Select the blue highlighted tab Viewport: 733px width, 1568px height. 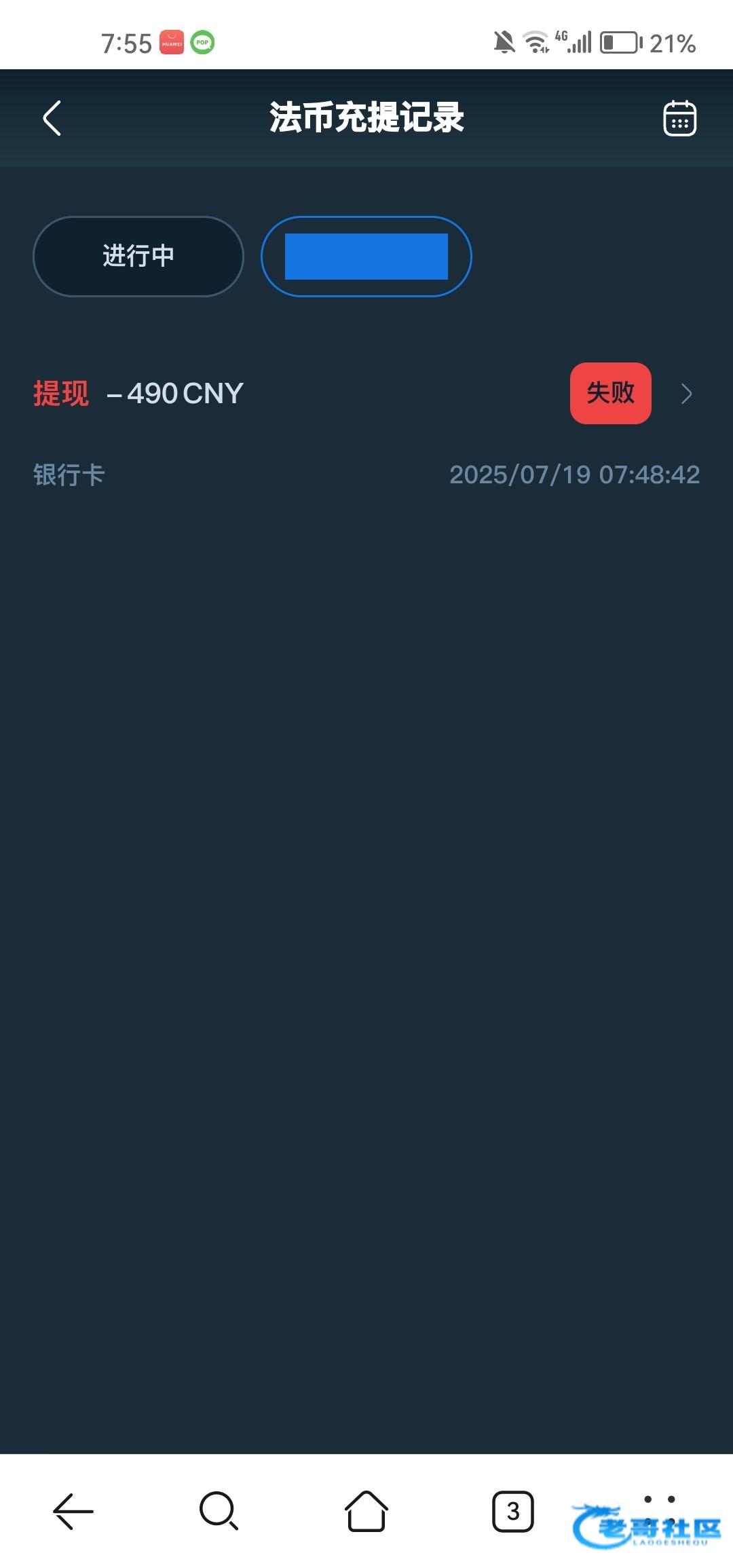pyautogui.click(x=366, y=257)
